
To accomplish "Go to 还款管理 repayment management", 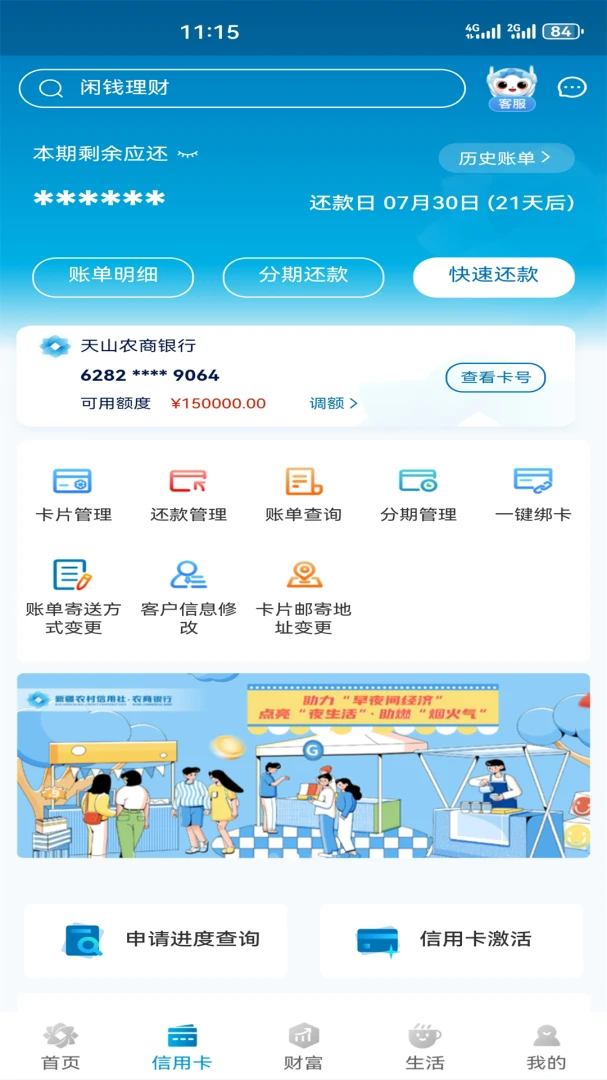I will click(188, 495).
